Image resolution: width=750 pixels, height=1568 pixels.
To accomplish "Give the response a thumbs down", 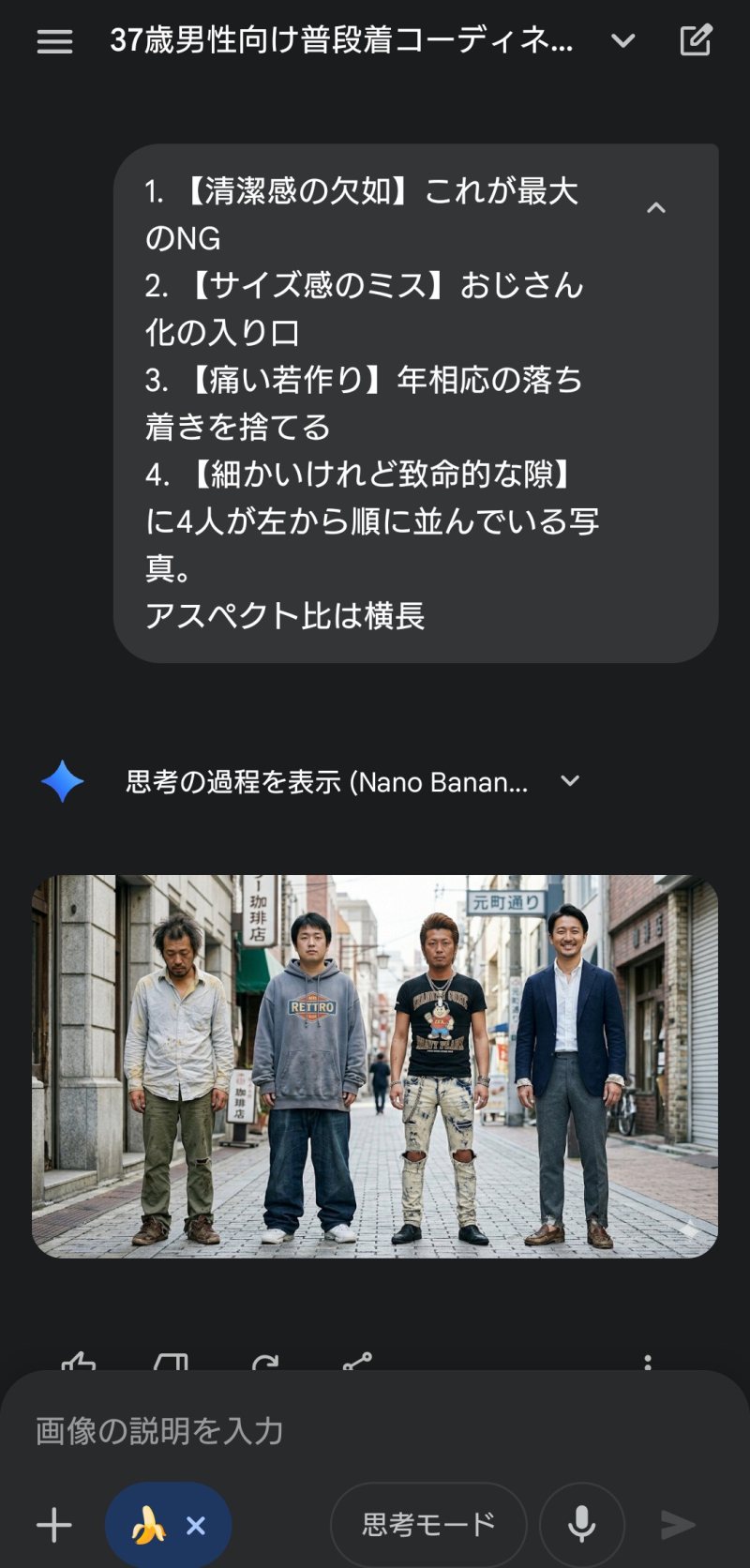I will tap(171, 1362).
